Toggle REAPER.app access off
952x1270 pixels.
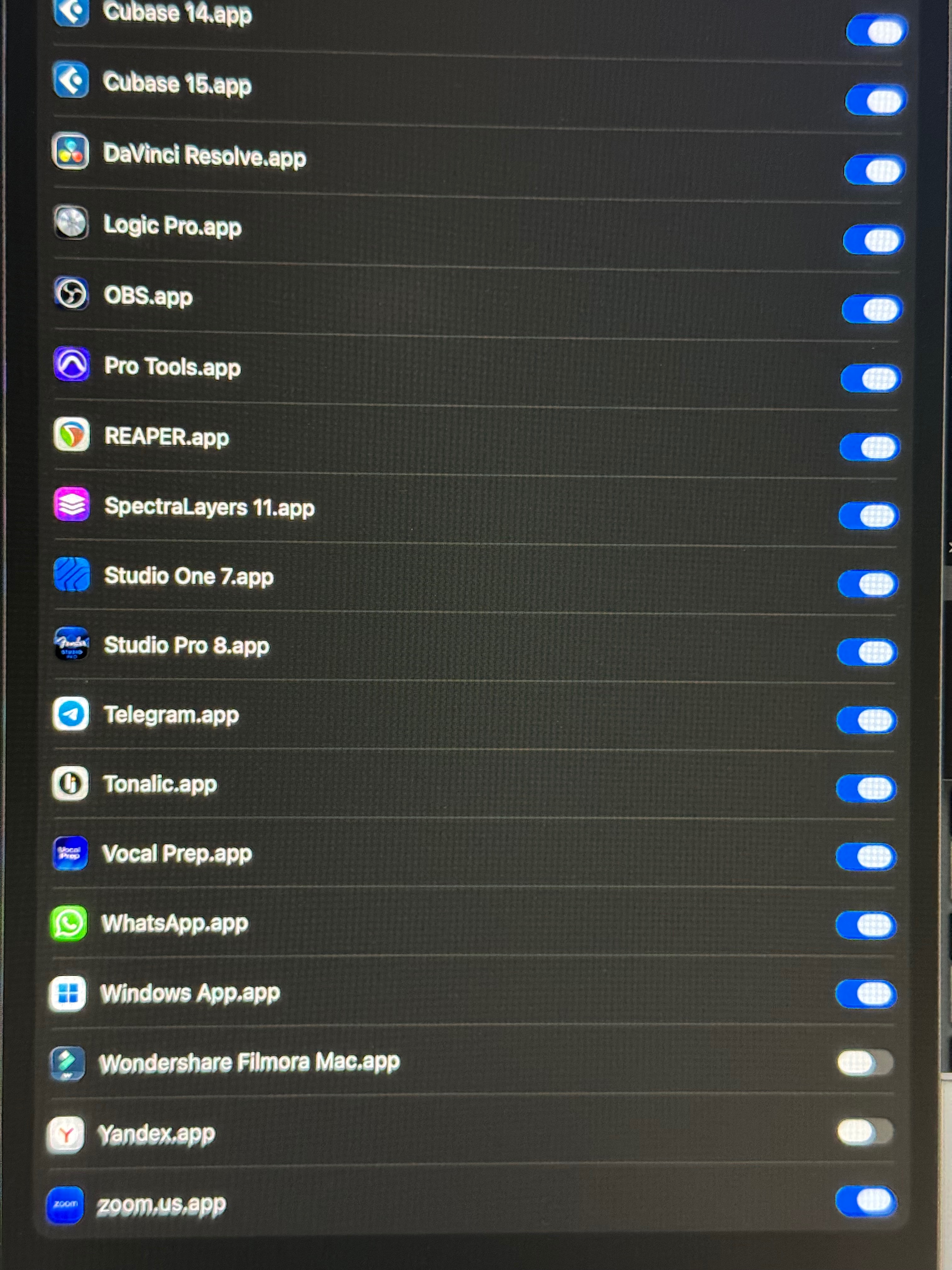click(870, 447)
